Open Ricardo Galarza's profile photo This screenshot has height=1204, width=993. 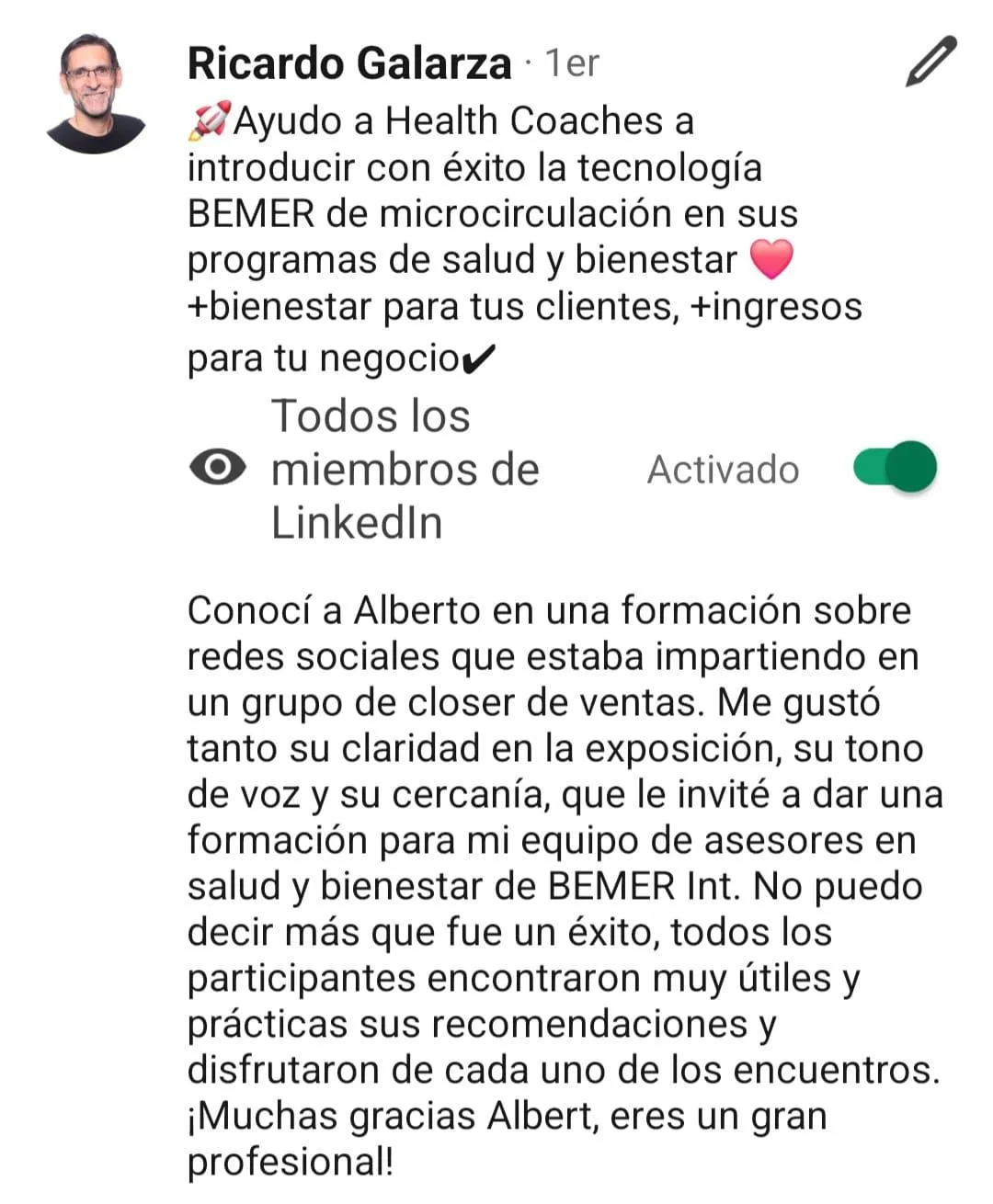(95, 93)
